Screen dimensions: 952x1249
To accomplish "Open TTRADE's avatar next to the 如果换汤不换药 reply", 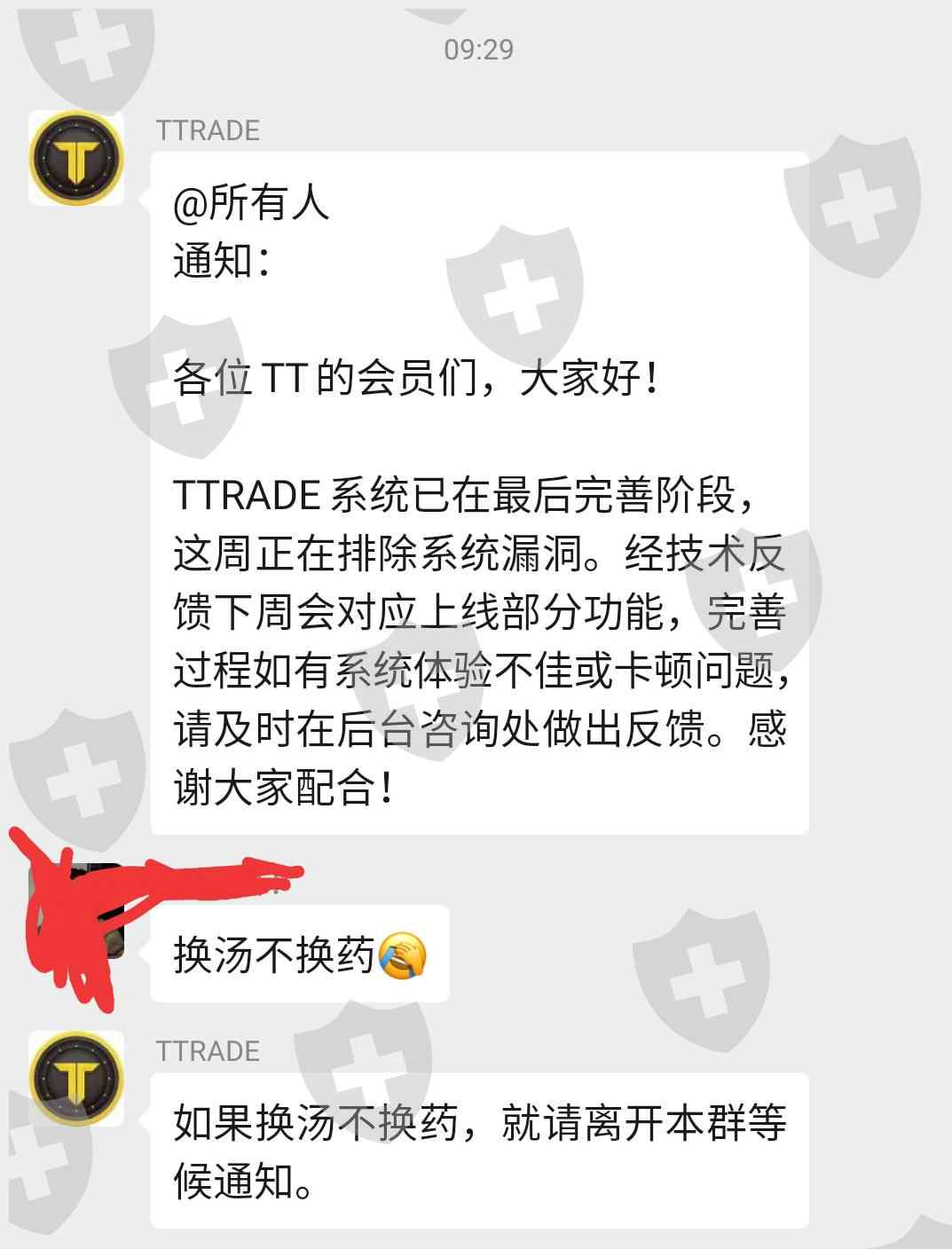I will [x=76, y=1079].
